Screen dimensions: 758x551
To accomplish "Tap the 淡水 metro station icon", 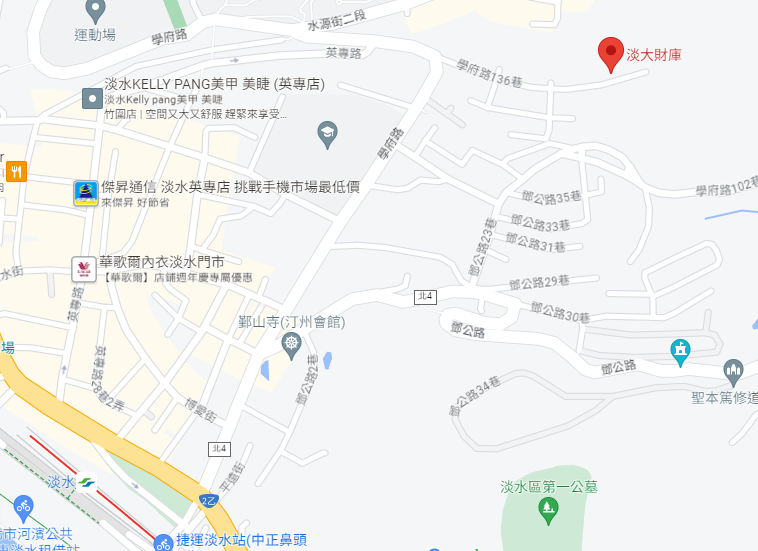I will (86, 481).
